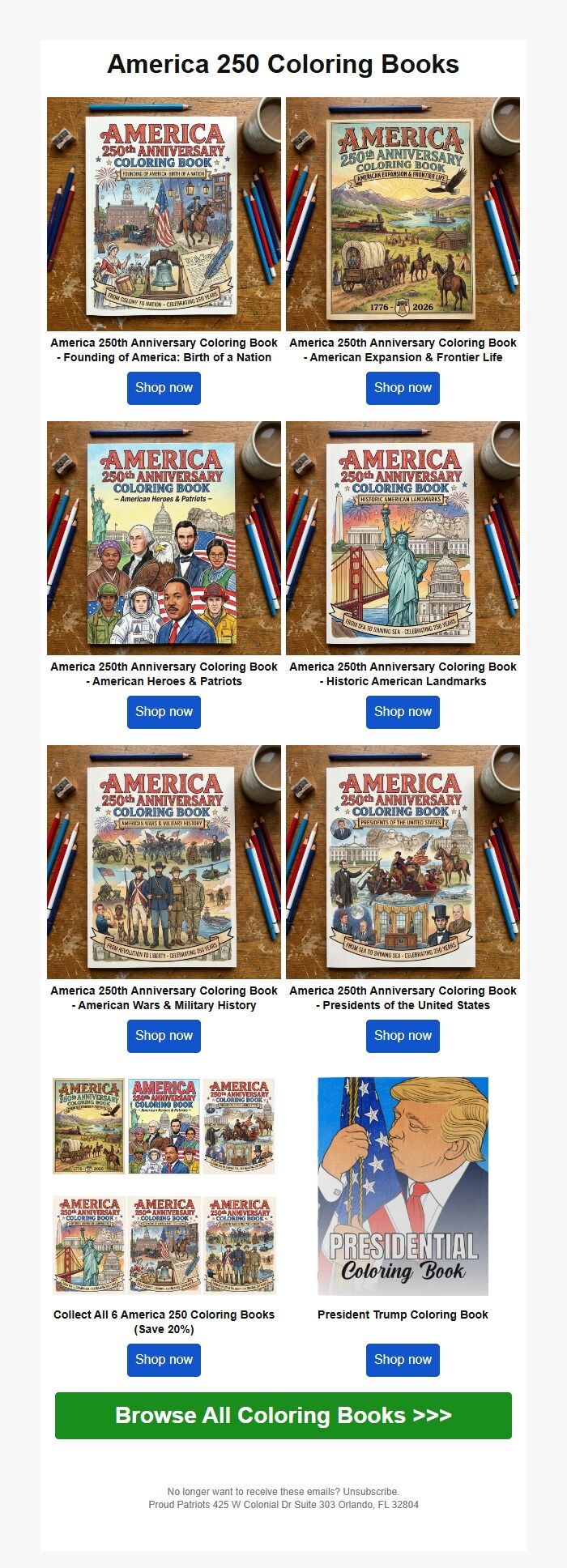Open the Founding of America book cover image
This screenshot has height=1568, width=567.
point(164,214)
